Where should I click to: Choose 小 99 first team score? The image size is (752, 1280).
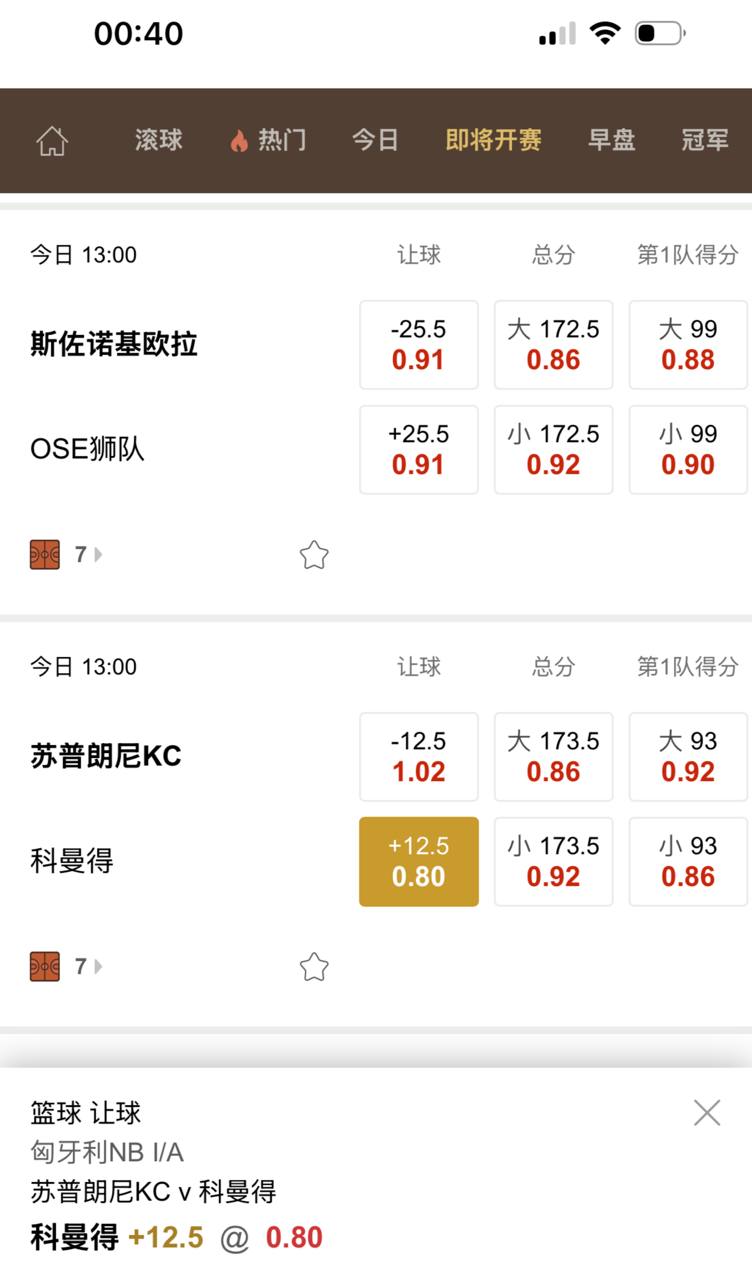[x=688, y=450]
